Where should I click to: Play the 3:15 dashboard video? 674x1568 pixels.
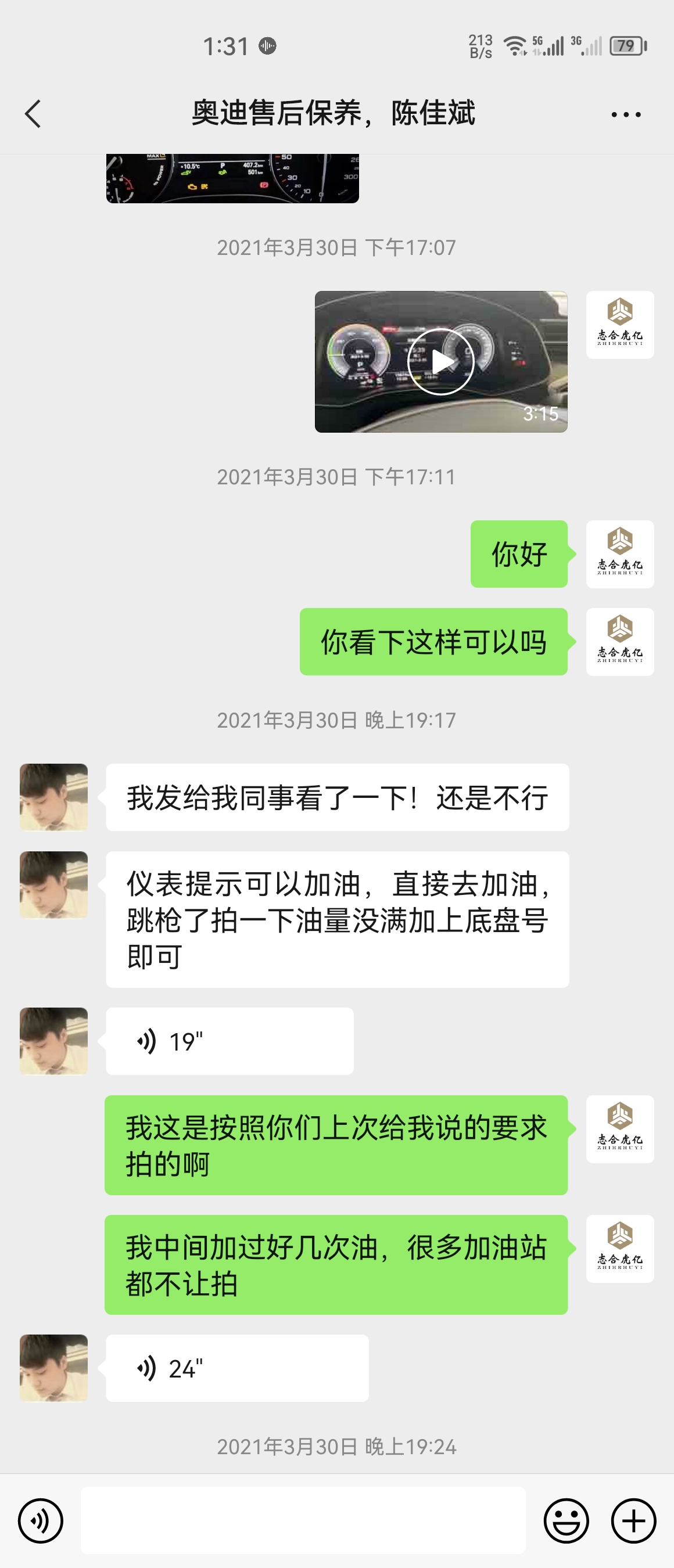pyautogui.click(x=441, y=362)
